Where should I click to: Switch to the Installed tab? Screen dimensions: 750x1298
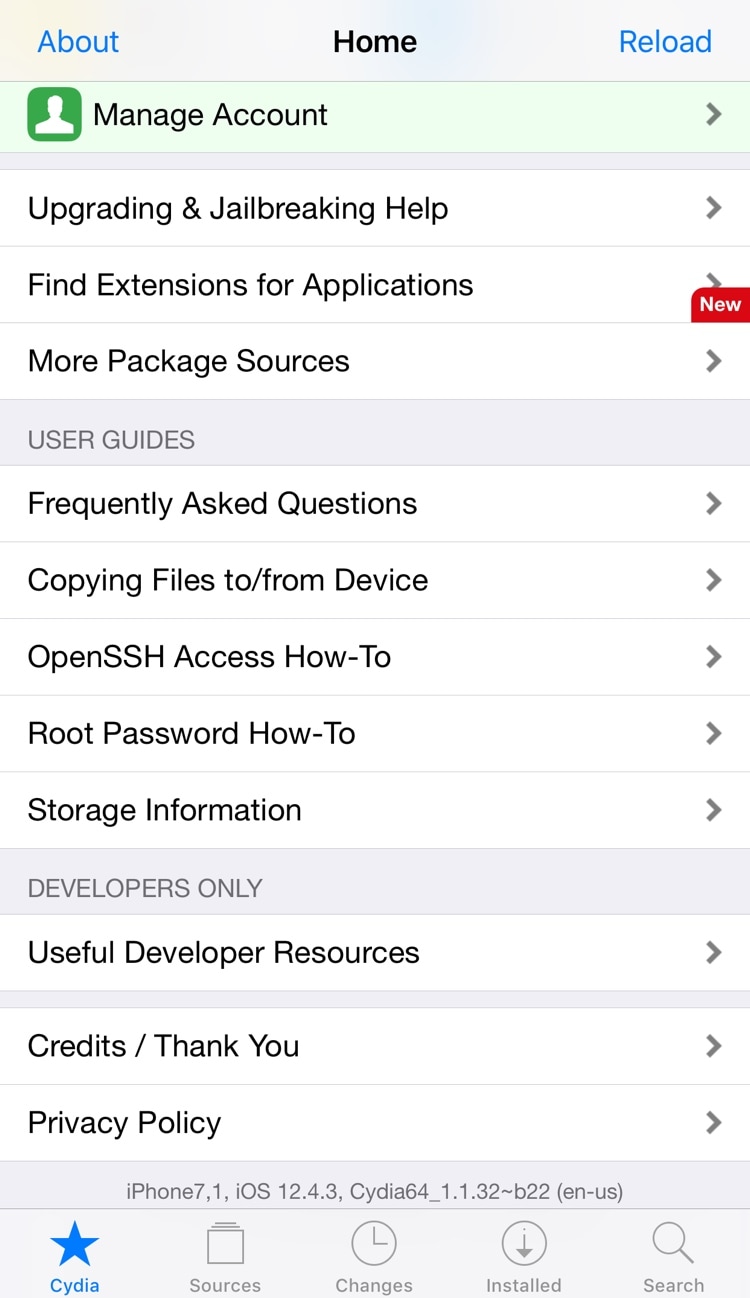[x=523, y=1256]
